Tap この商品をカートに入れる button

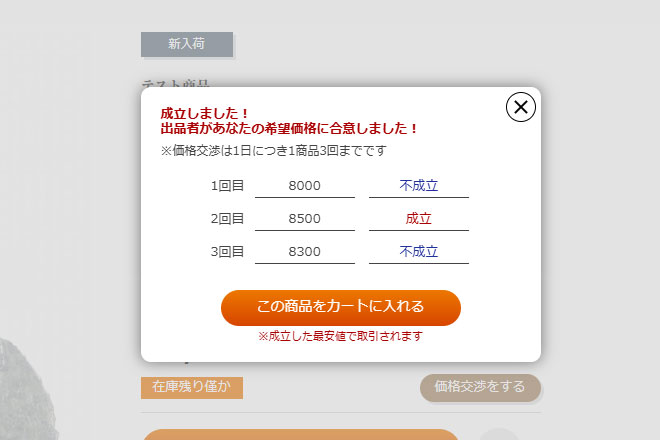pyautogui.click(x=340, y=307)
